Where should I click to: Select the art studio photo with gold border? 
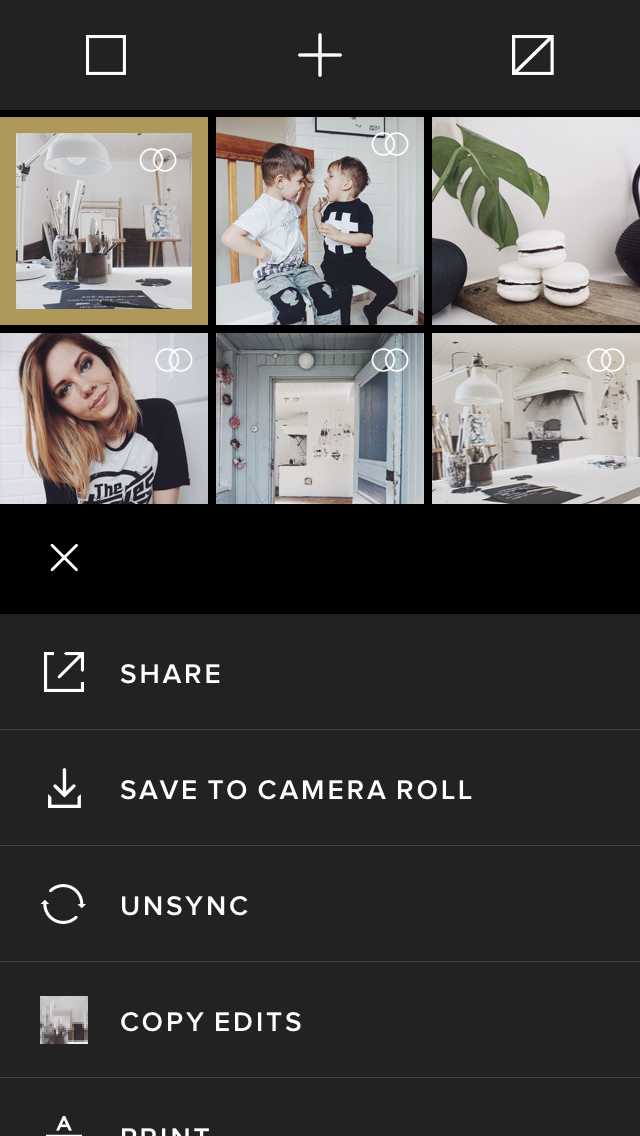tap(104, 221)
